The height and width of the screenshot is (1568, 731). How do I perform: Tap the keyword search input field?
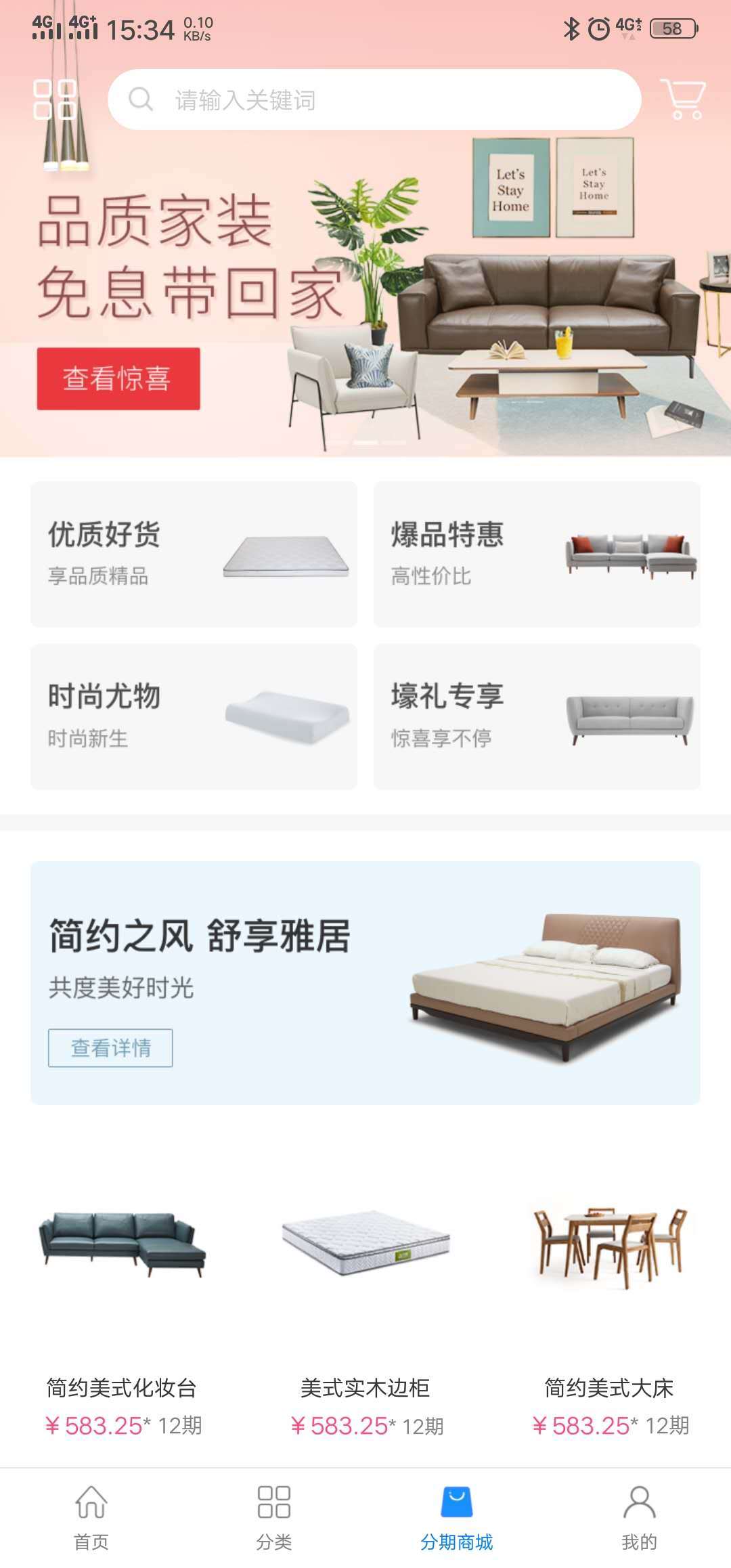pyautogui.click(x=372, y=100)
